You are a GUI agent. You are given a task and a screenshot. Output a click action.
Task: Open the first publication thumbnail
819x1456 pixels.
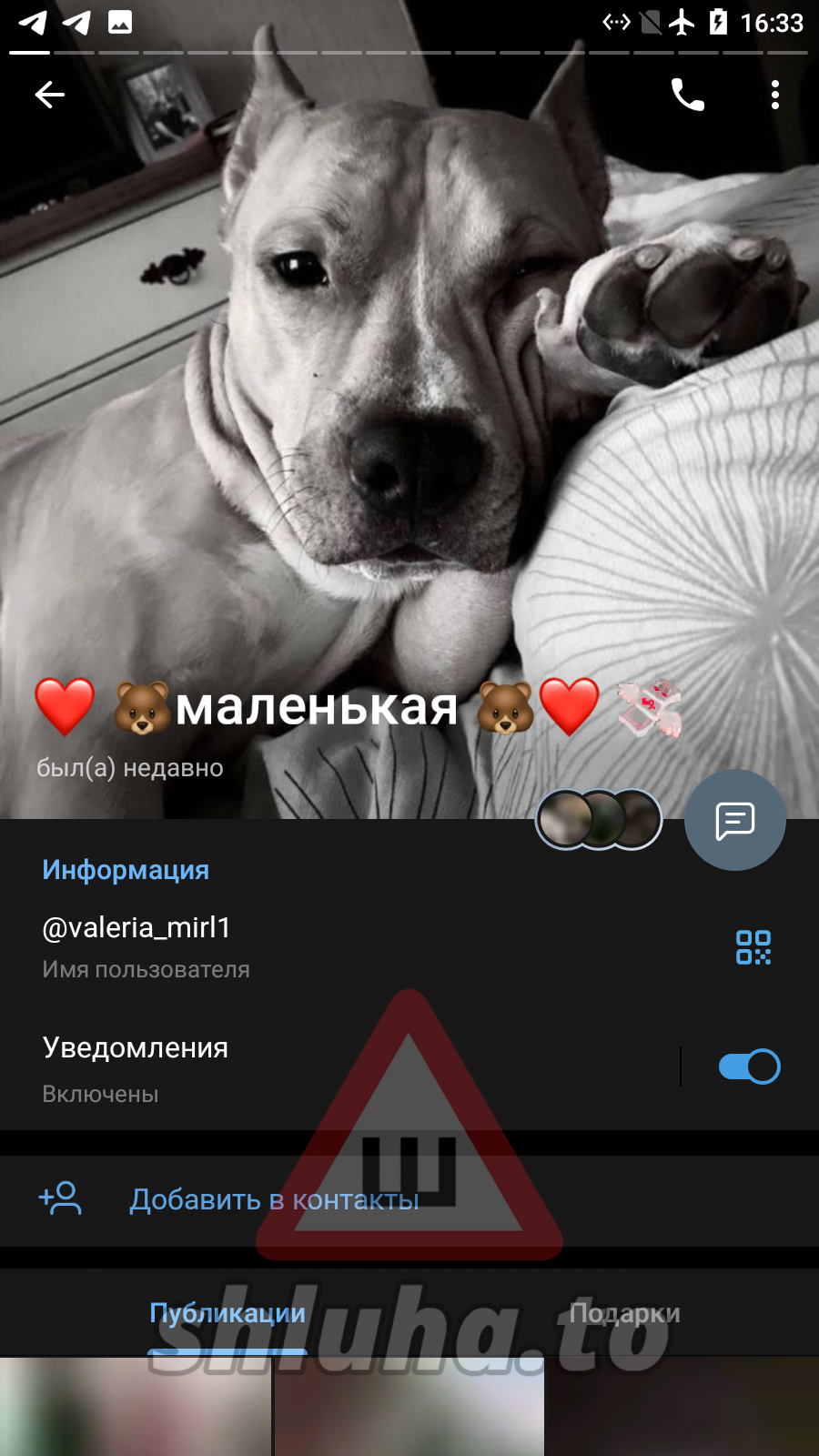135,1408
